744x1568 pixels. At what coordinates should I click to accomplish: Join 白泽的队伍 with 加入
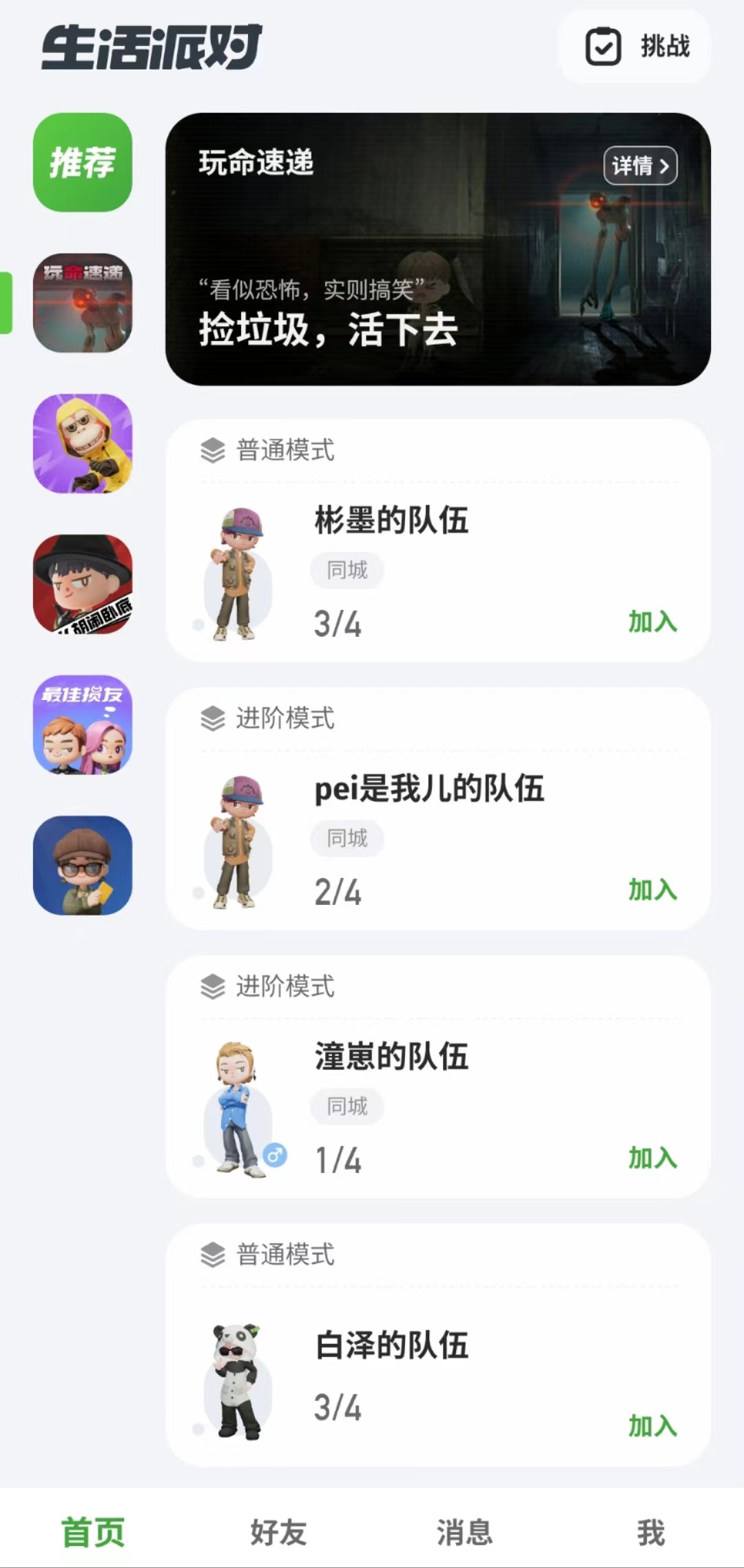652,1426
